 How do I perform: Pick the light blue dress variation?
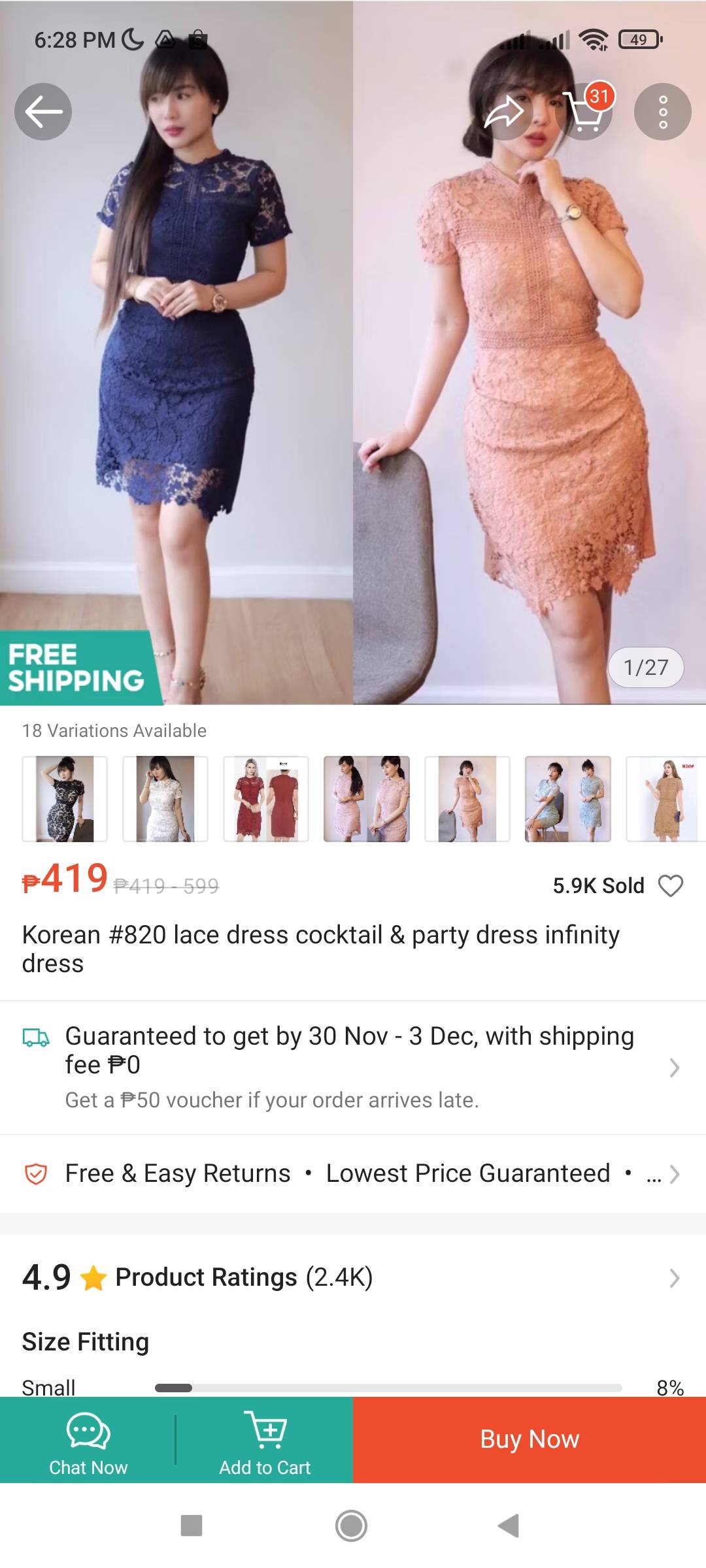(568, 798)
